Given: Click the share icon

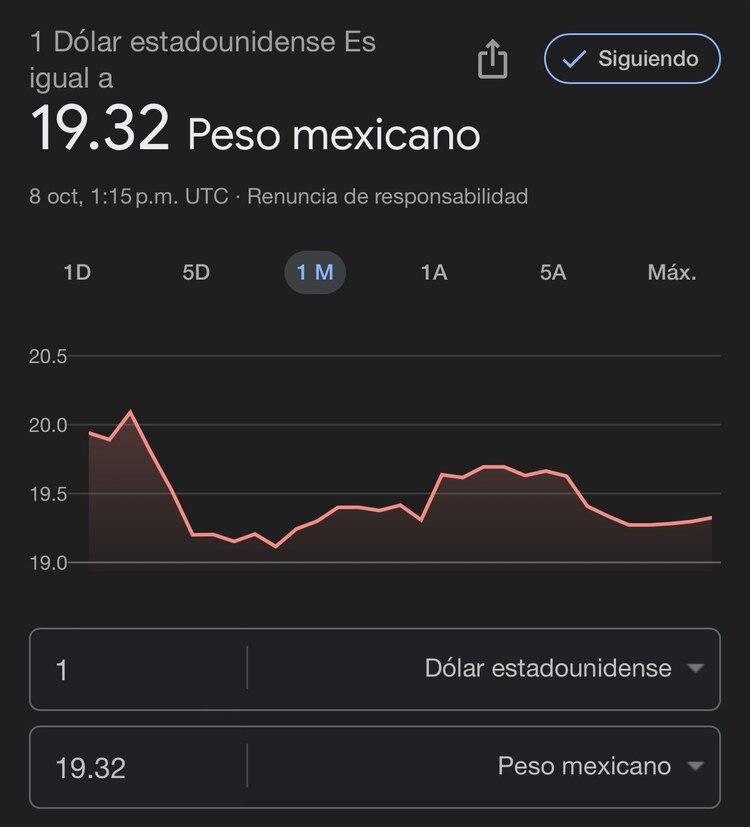Looking at the screenshot, I should coord(492,59).
